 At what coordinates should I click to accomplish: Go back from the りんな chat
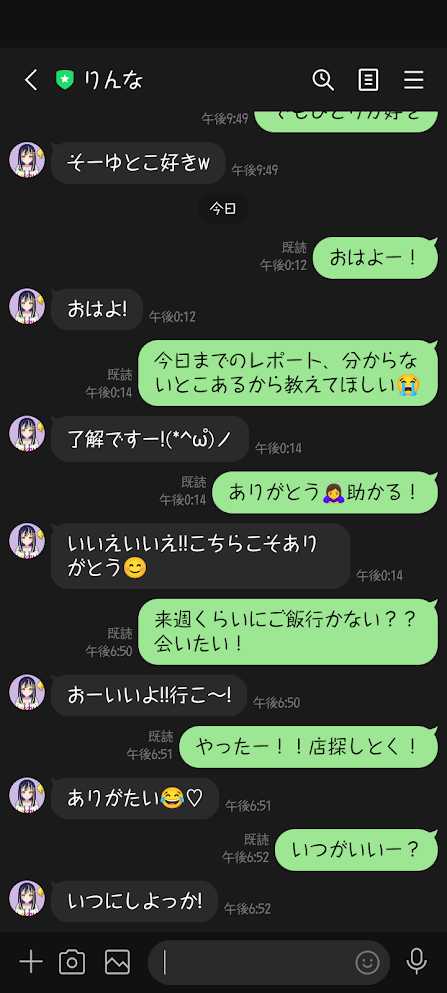click(30, 80)
